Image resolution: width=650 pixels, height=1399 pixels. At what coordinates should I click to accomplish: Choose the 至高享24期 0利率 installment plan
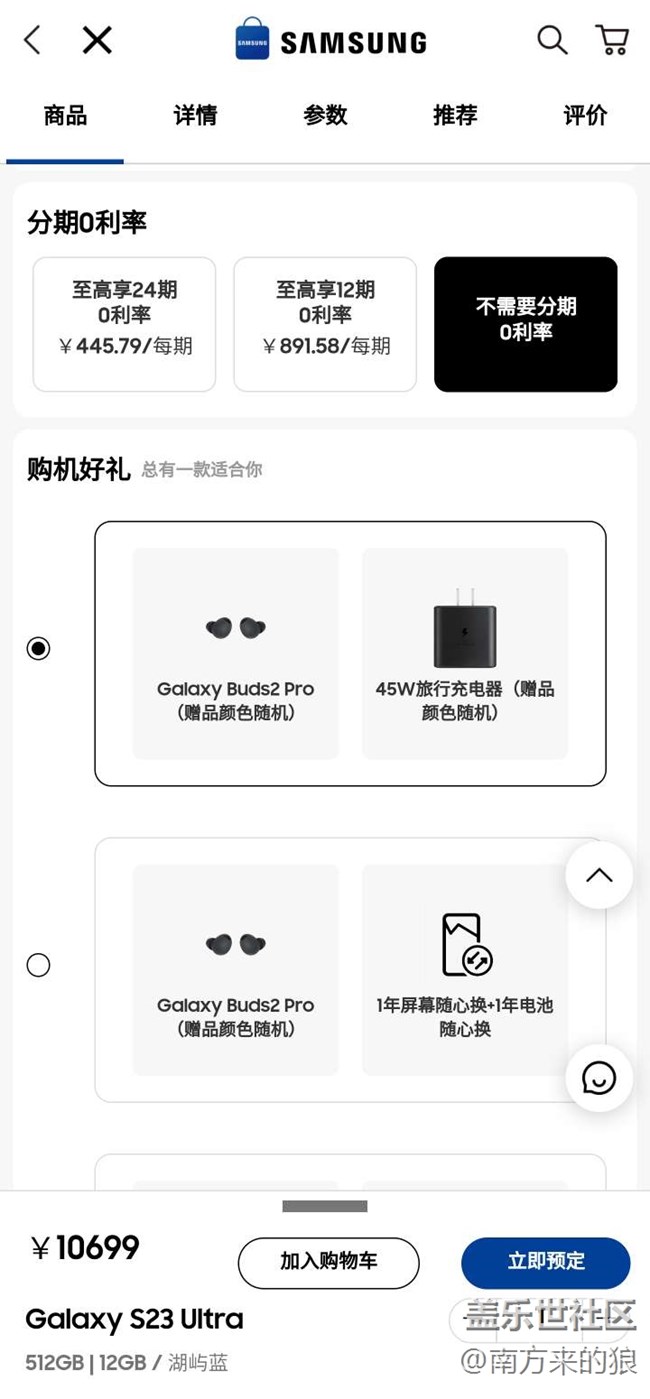[x=124, y=324]
